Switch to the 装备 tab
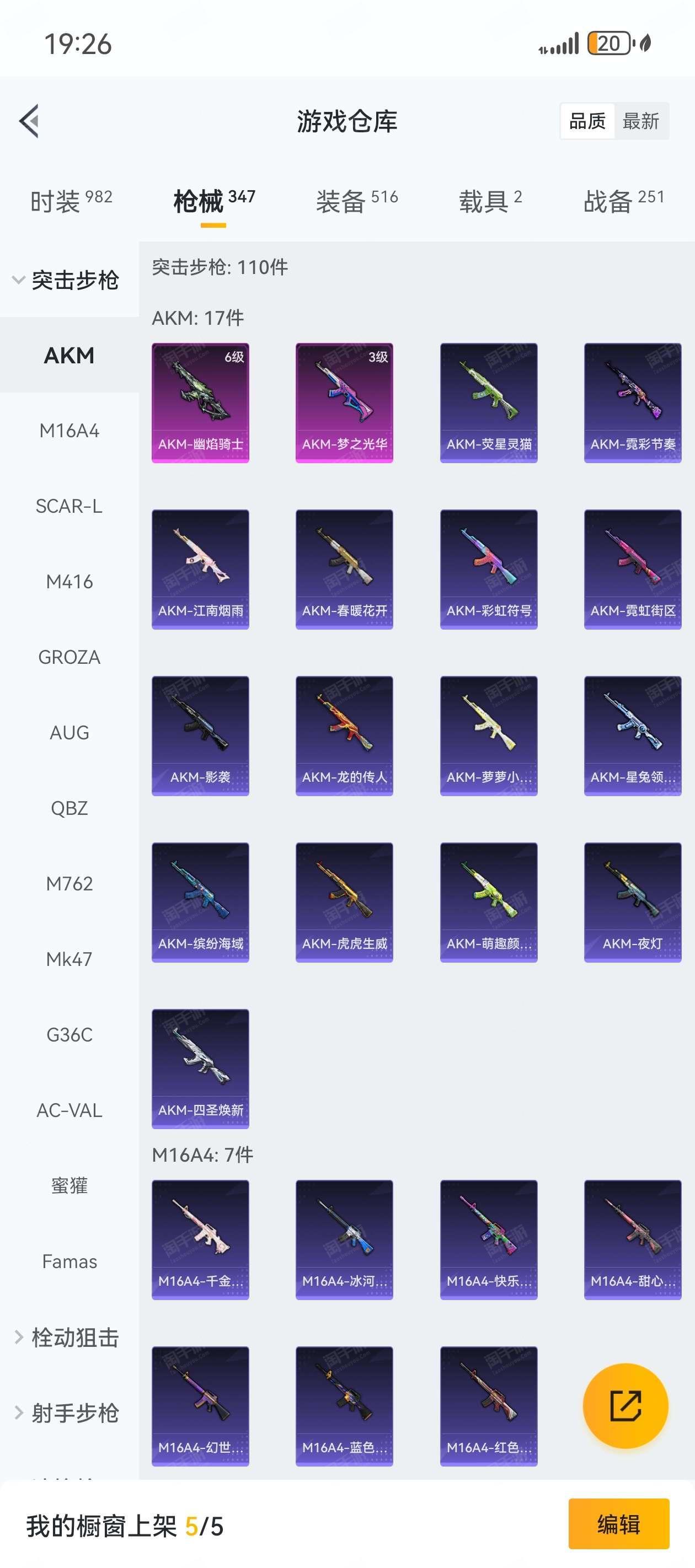The width and height of the screenshot is (695, 1568). [x=356, y=201]
